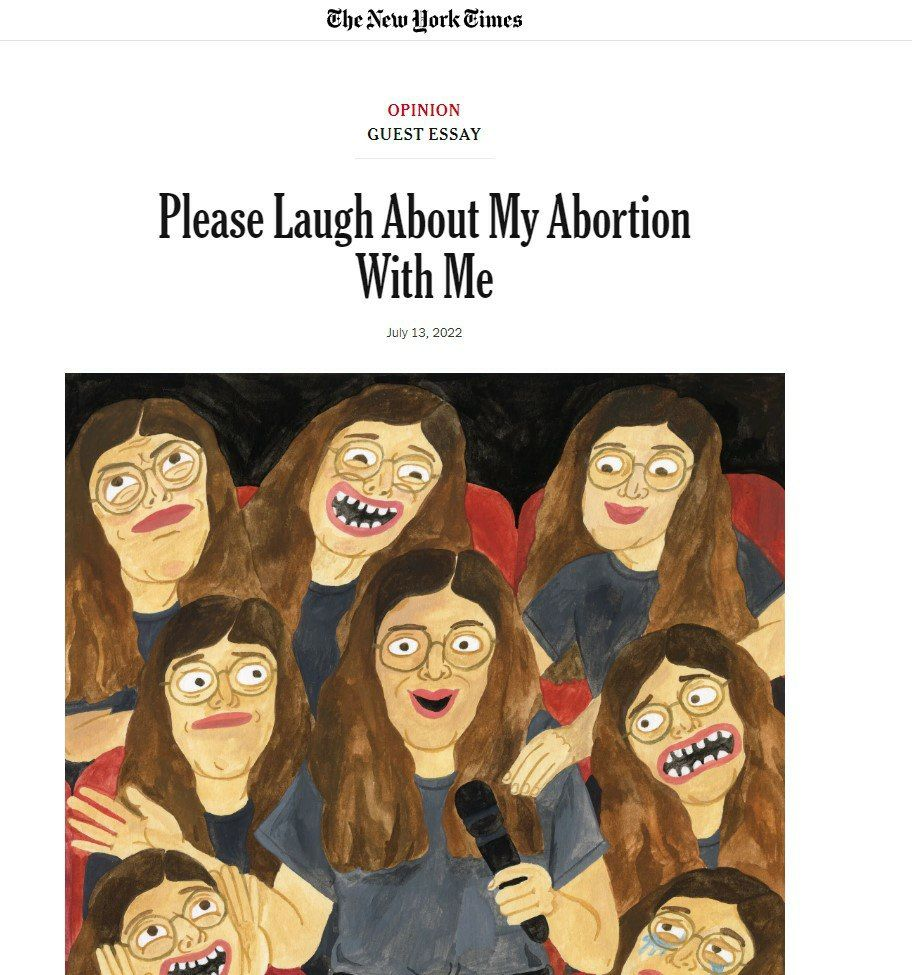This screenshot has width=912, height=975.
Task: Go to The New York Times homepage
Action: (x=424, y=19)
